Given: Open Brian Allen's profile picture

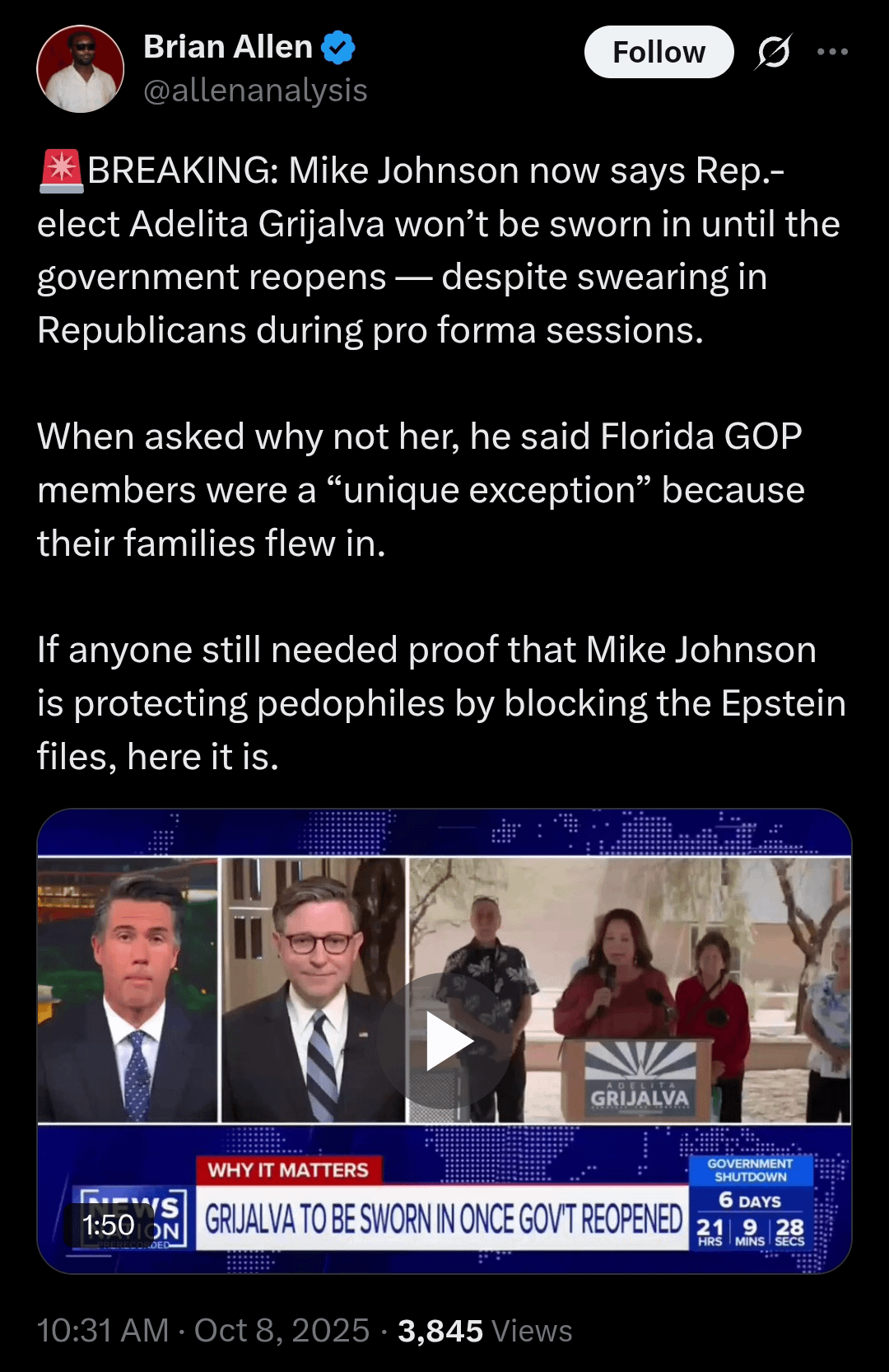Looking at the screenshot, I should pyautogui.click(x=81, y=69).
